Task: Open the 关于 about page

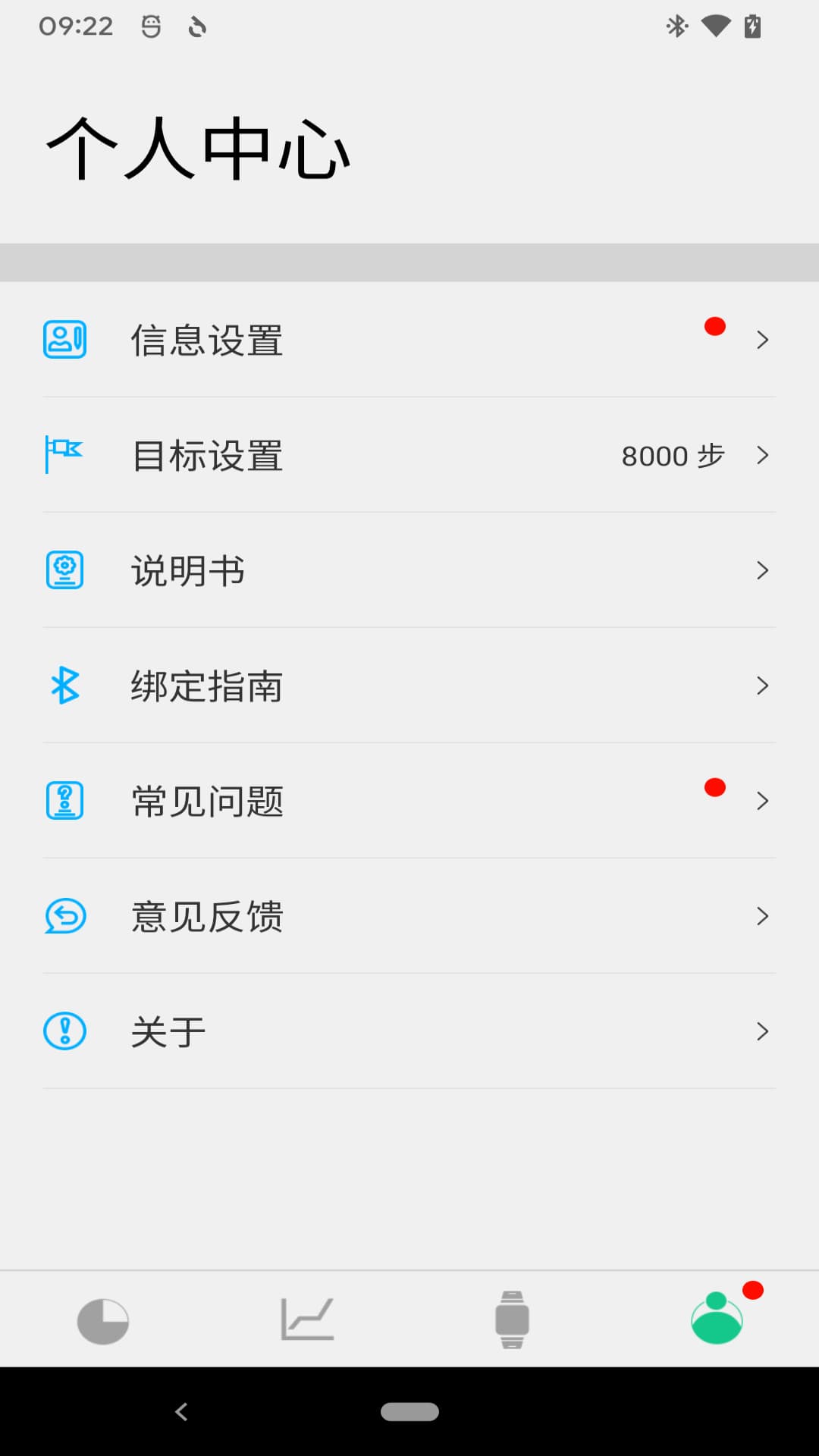Action: 409,1031
